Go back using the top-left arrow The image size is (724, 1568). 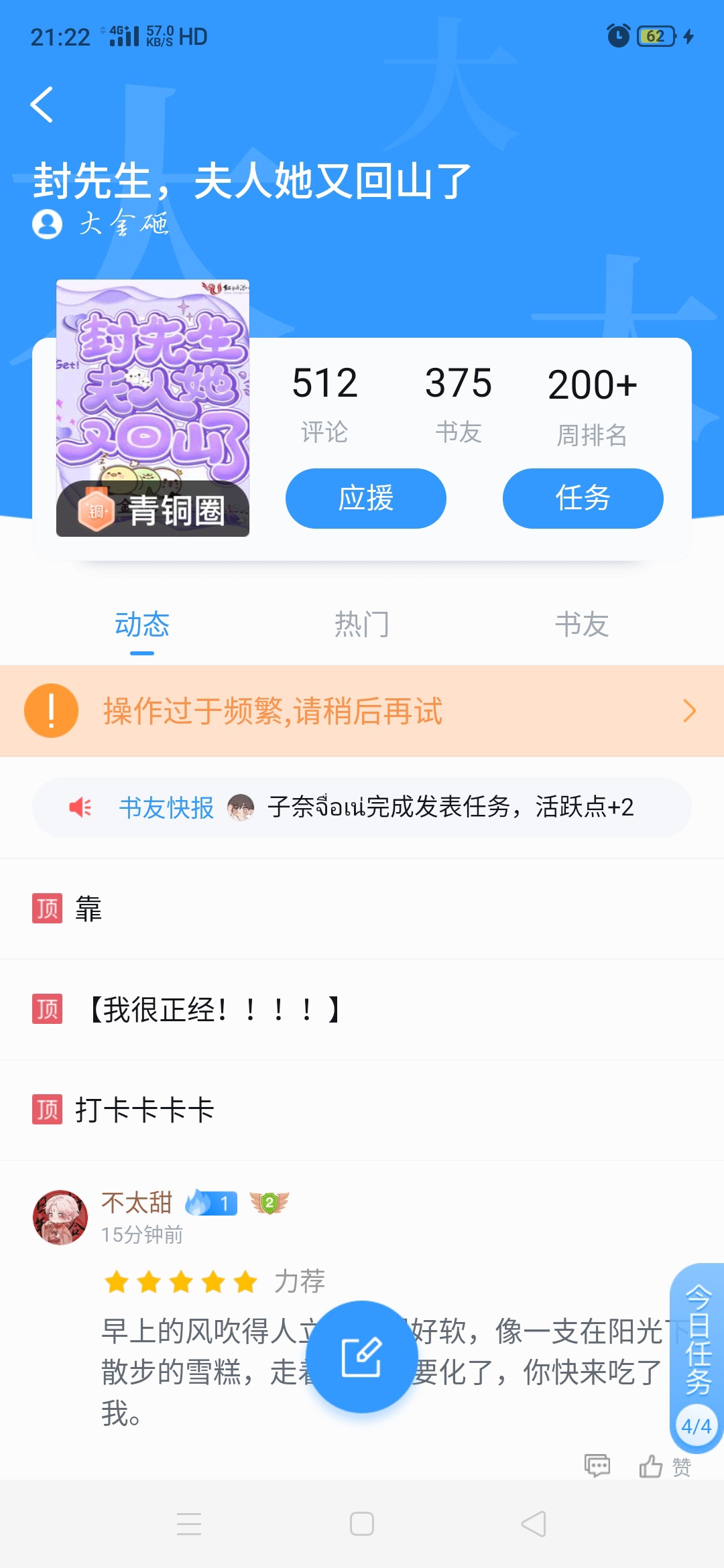[x=42, y=105]
